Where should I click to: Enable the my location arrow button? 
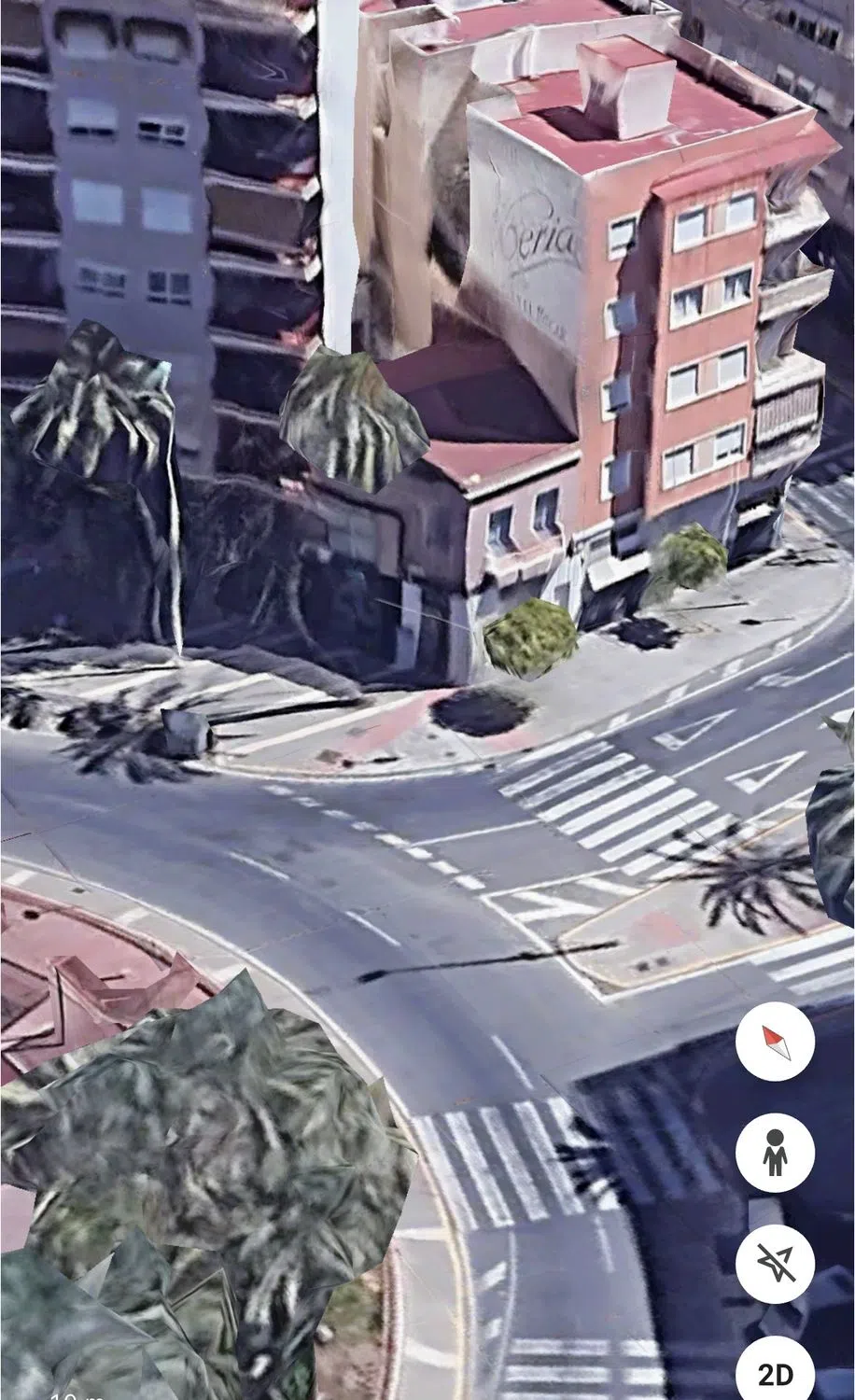click(775, 1264)
